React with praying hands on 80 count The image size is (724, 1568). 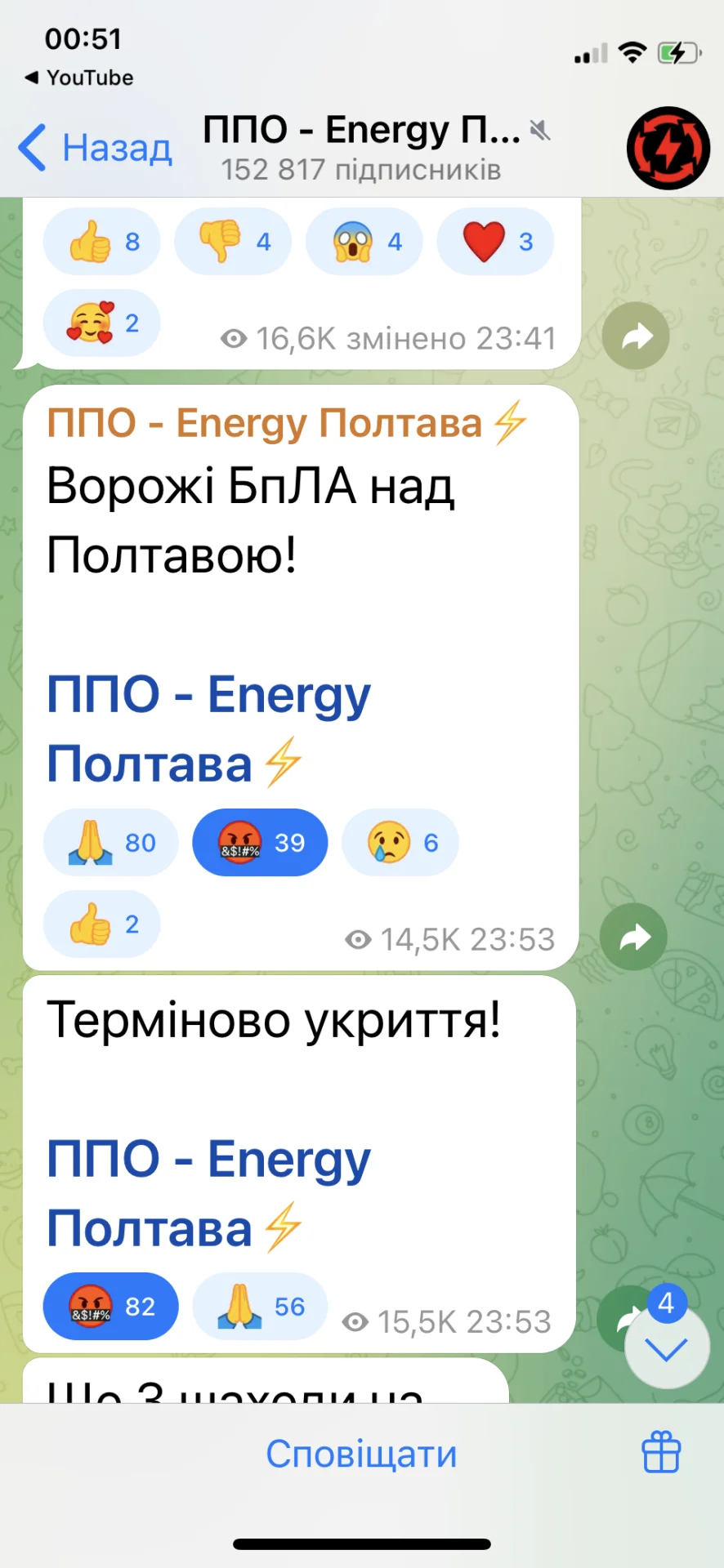110,843
